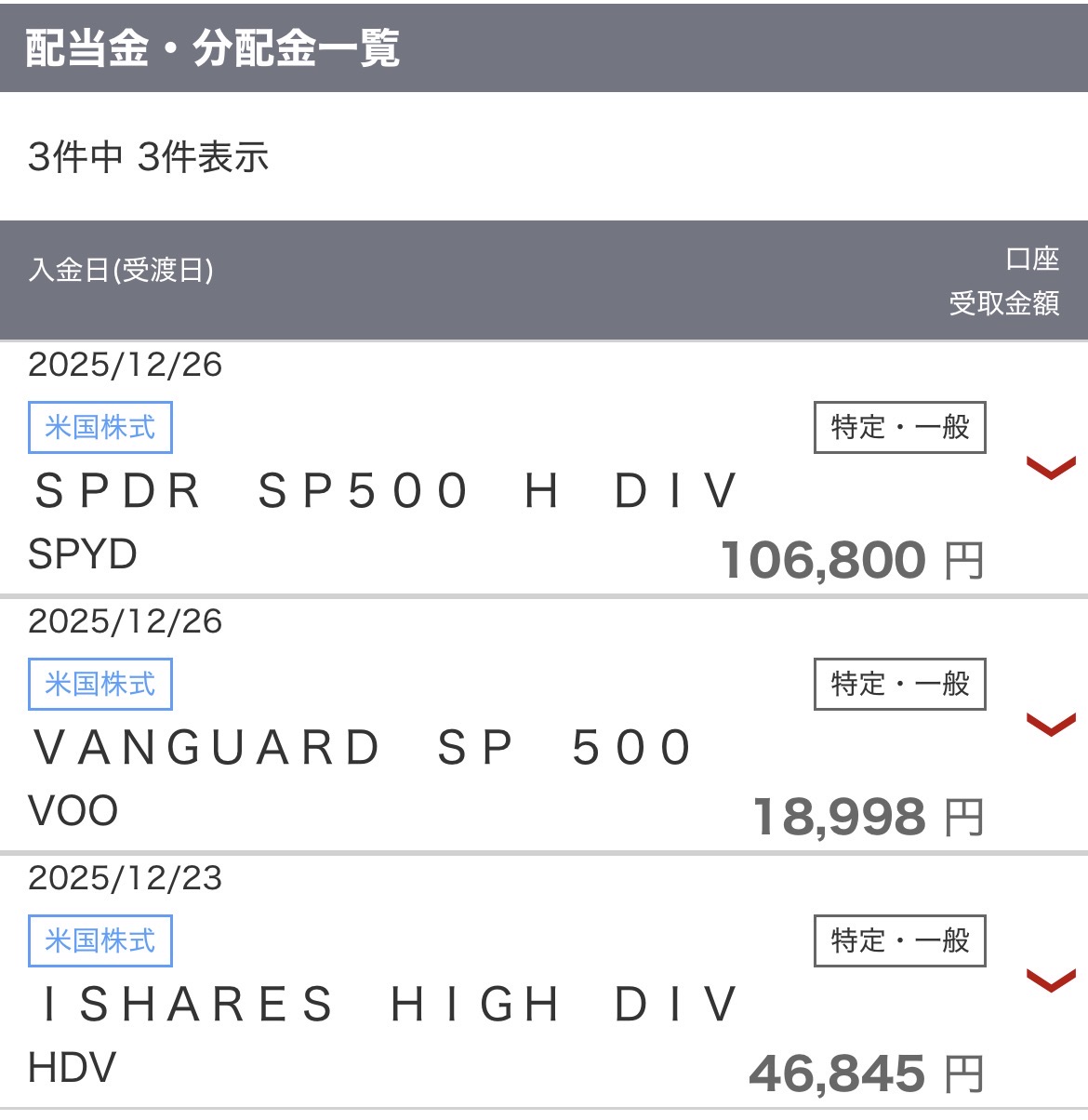Expand the HDV dividend details
Image resolution: width=1088 pixels, height=1120 pixels.
(1050, 980)
